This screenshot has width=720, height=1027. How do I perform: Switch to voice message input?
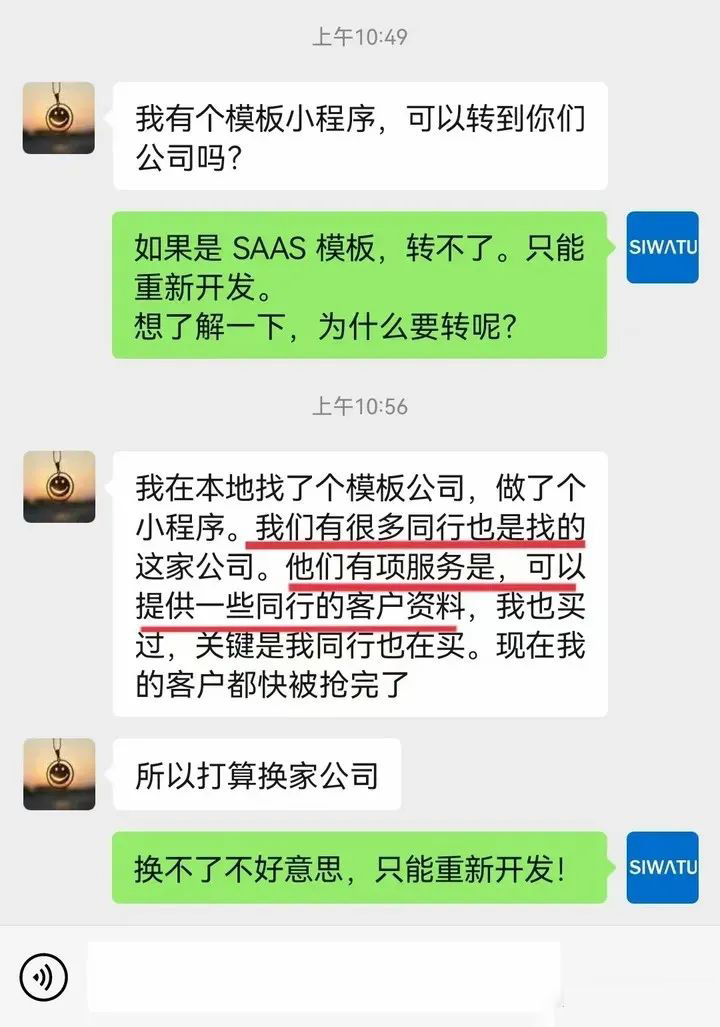click(x=43, y=977)
